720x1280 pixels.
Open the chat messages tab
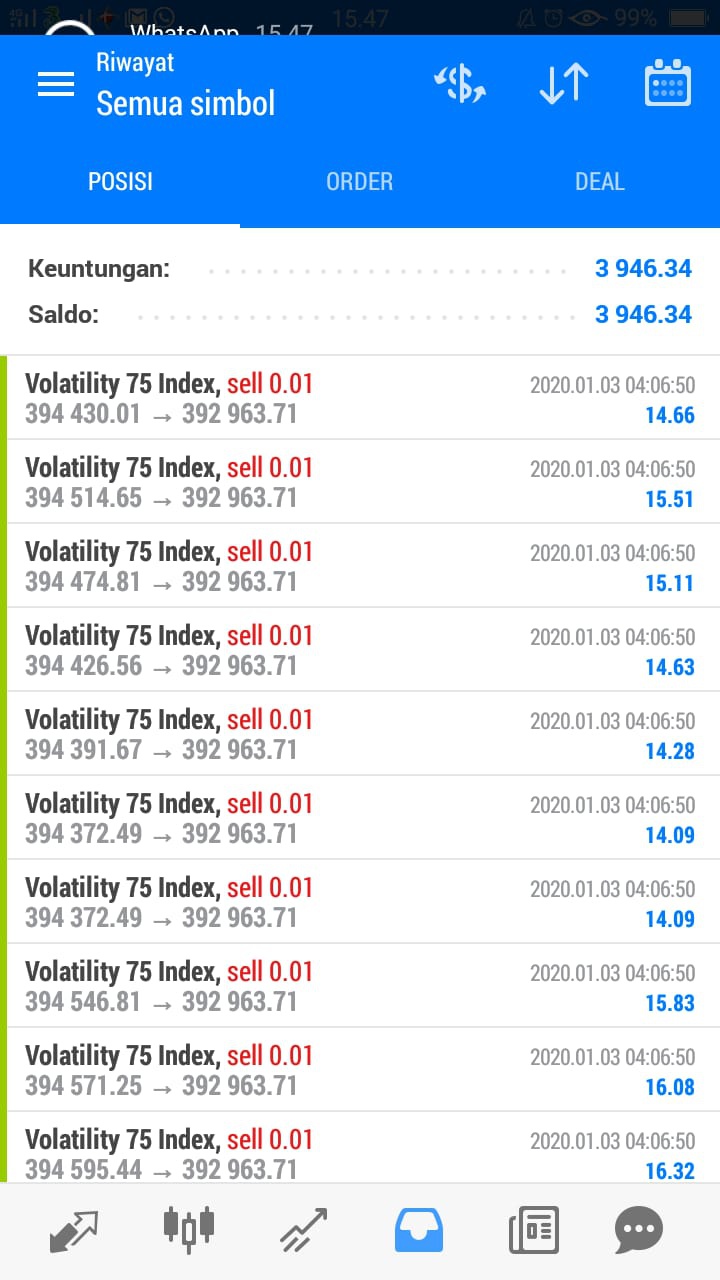639,1230
